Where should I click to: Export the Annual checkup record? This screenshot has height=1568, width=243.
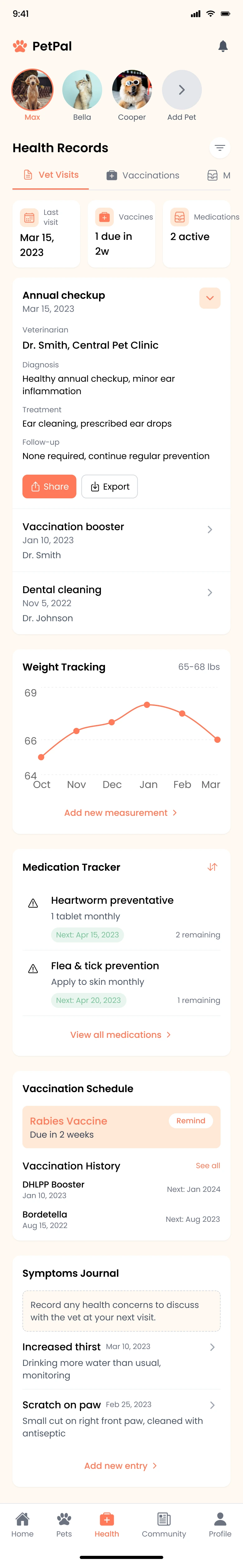click(110, 486)
